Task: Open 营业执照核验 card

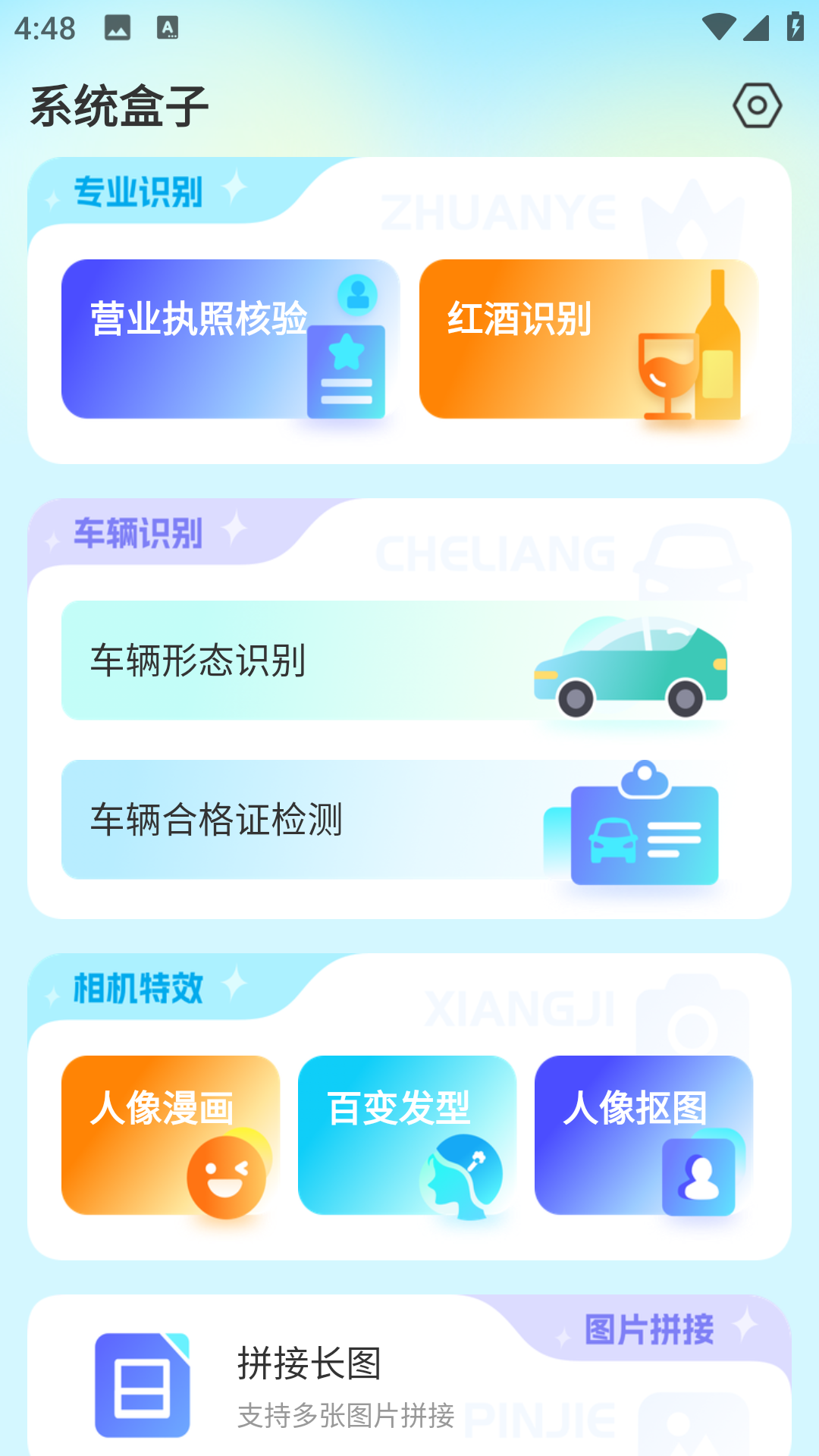Action: (x=230, y=339)
